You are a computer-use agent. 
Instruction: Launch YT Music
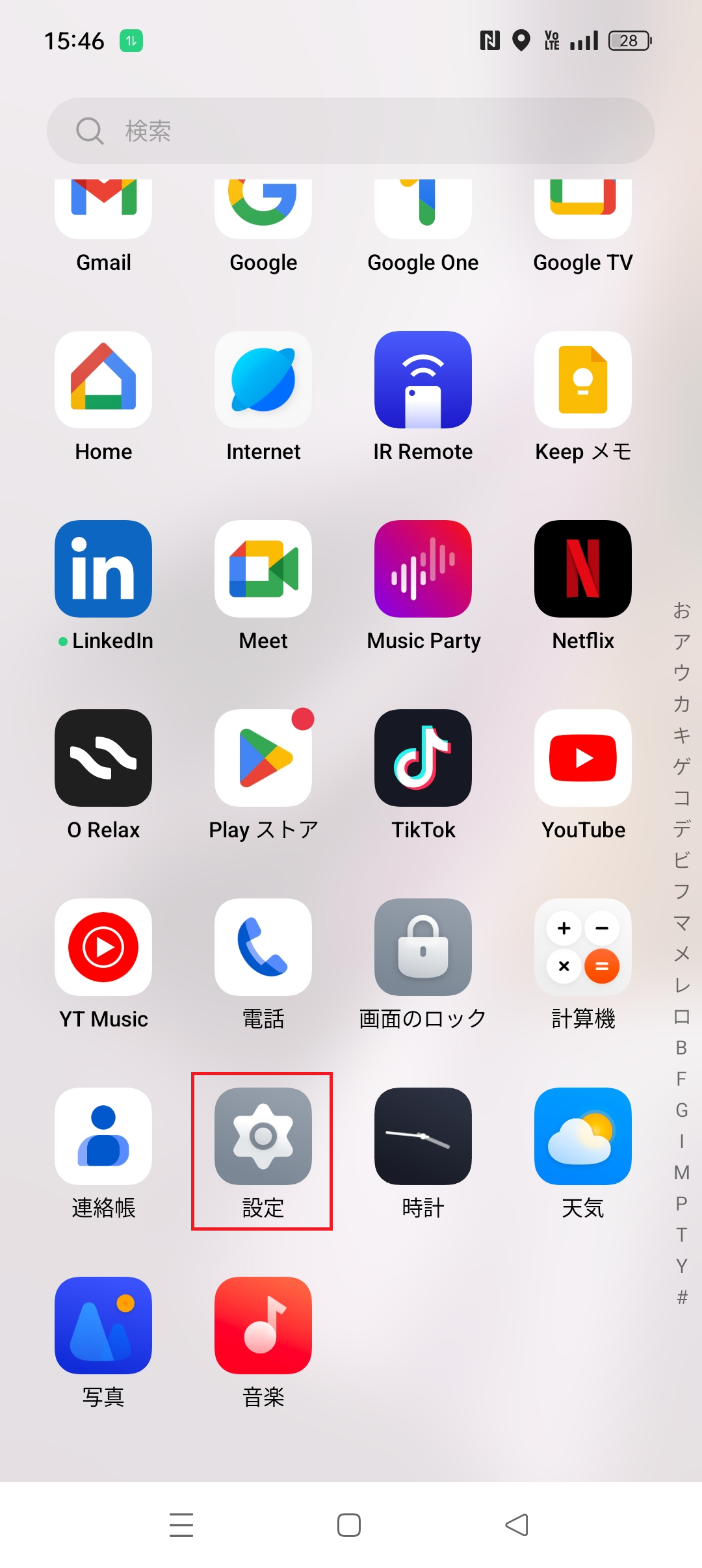(x=103, y=947)
